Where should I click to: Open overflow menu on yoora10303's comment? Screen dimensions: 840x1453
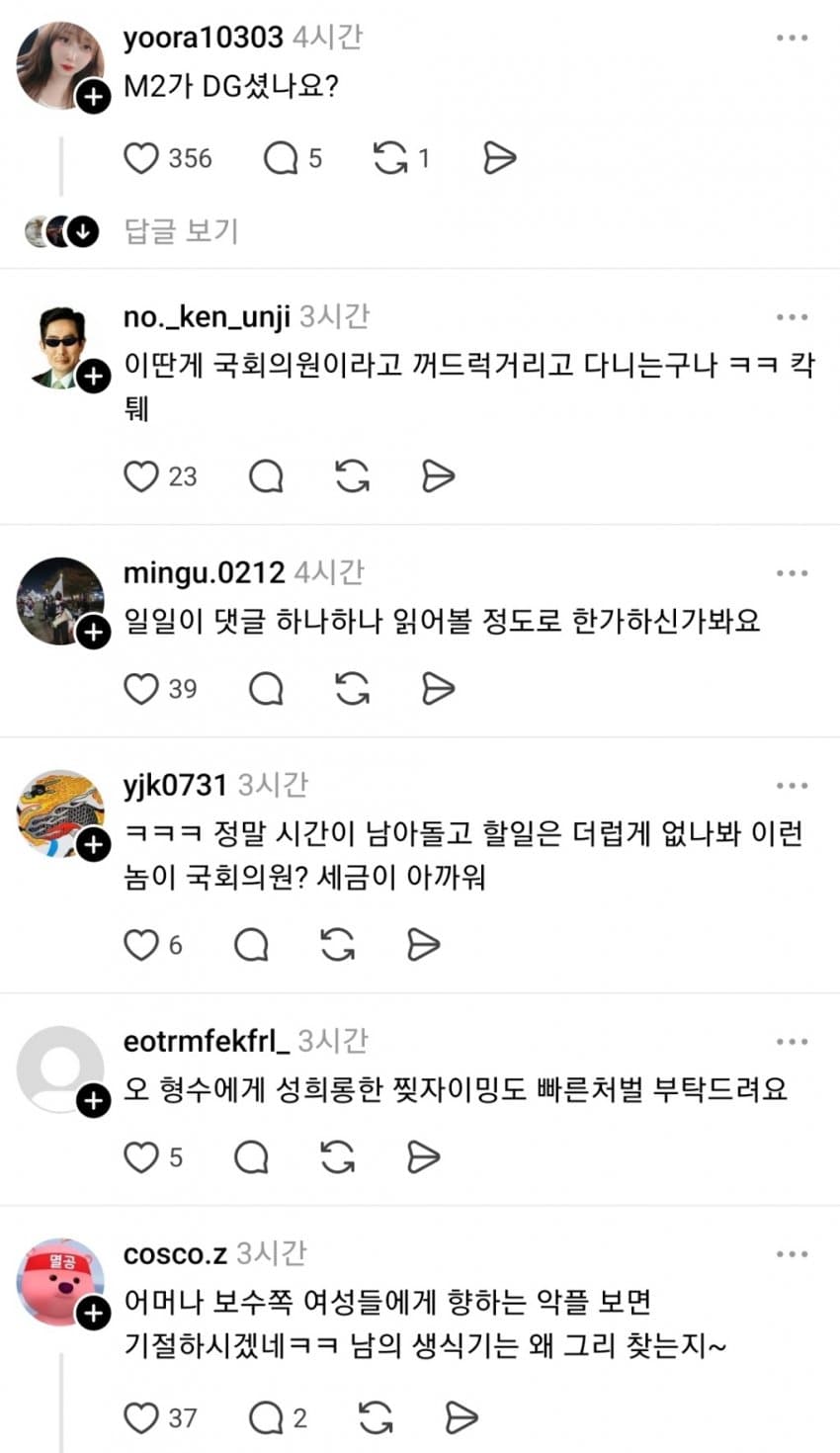tap(792, 38)
